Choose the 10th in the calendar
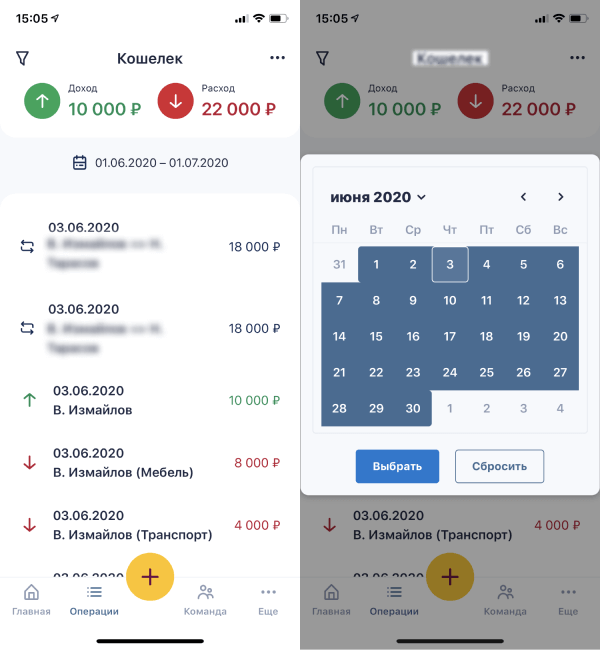600x650 pixels. 450,300
